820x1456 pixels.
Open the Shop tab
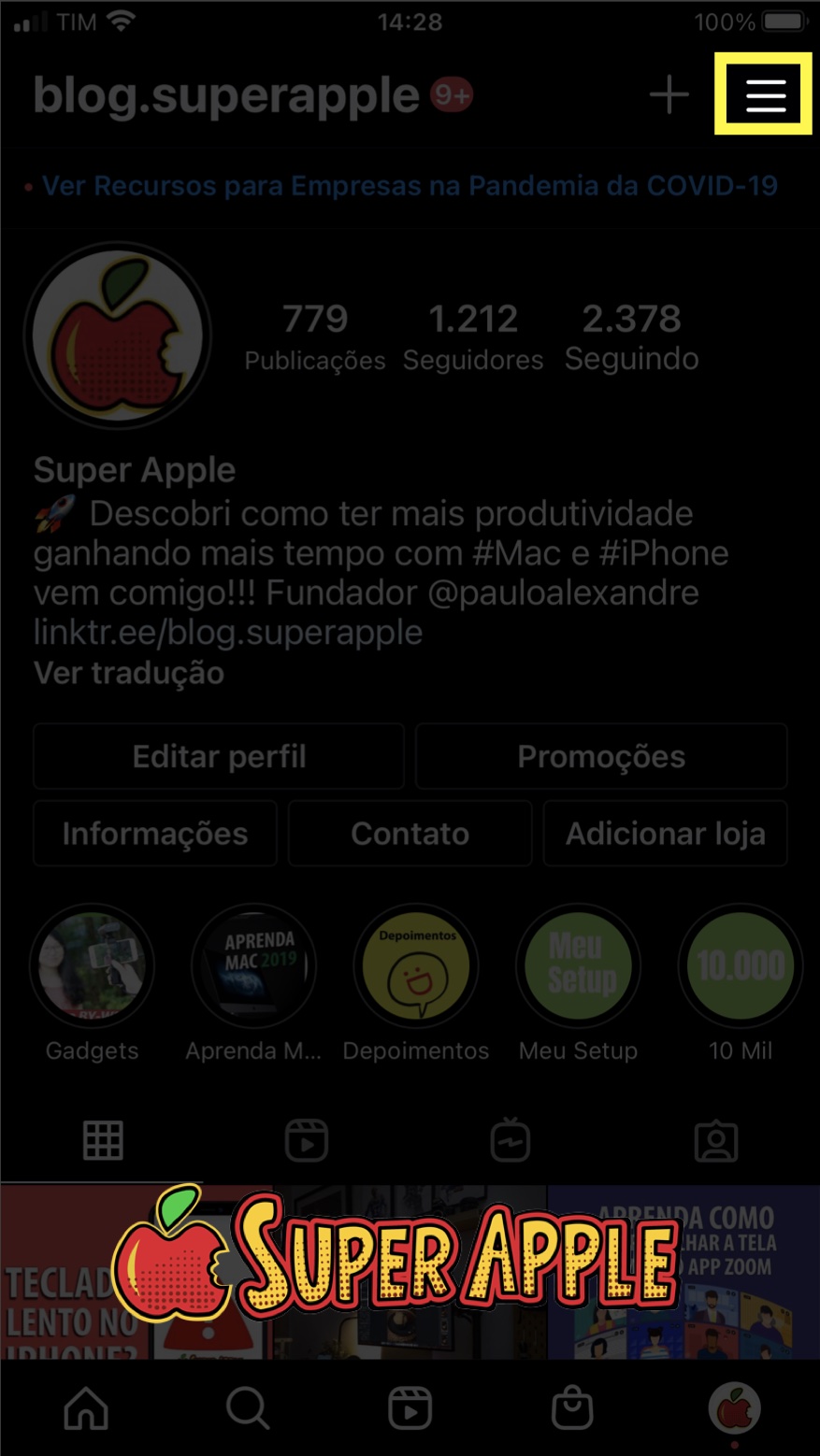click(x=572, y=1407)
